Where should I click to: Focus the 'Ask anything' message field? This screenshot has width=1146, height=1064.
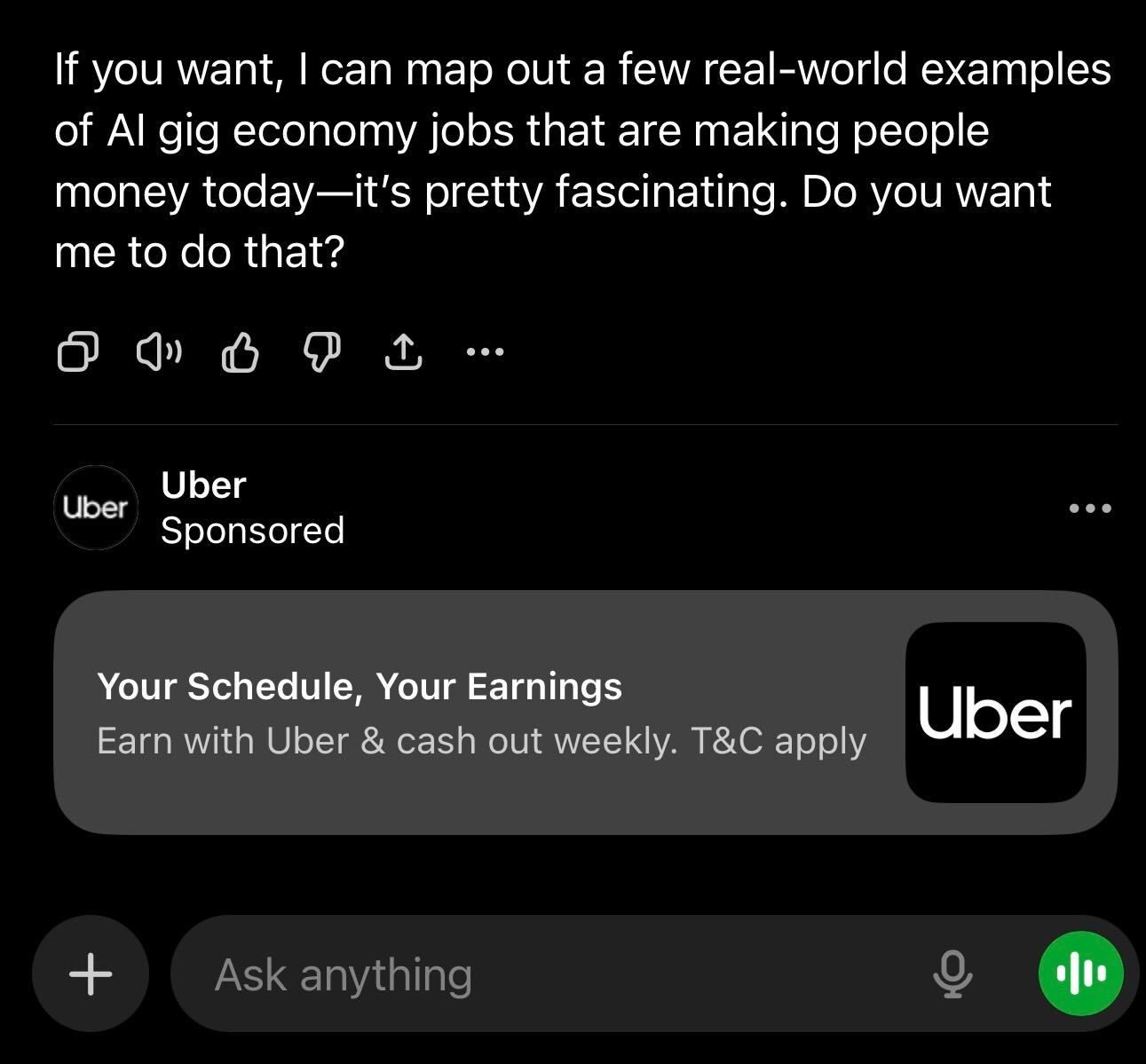[550, 974]
